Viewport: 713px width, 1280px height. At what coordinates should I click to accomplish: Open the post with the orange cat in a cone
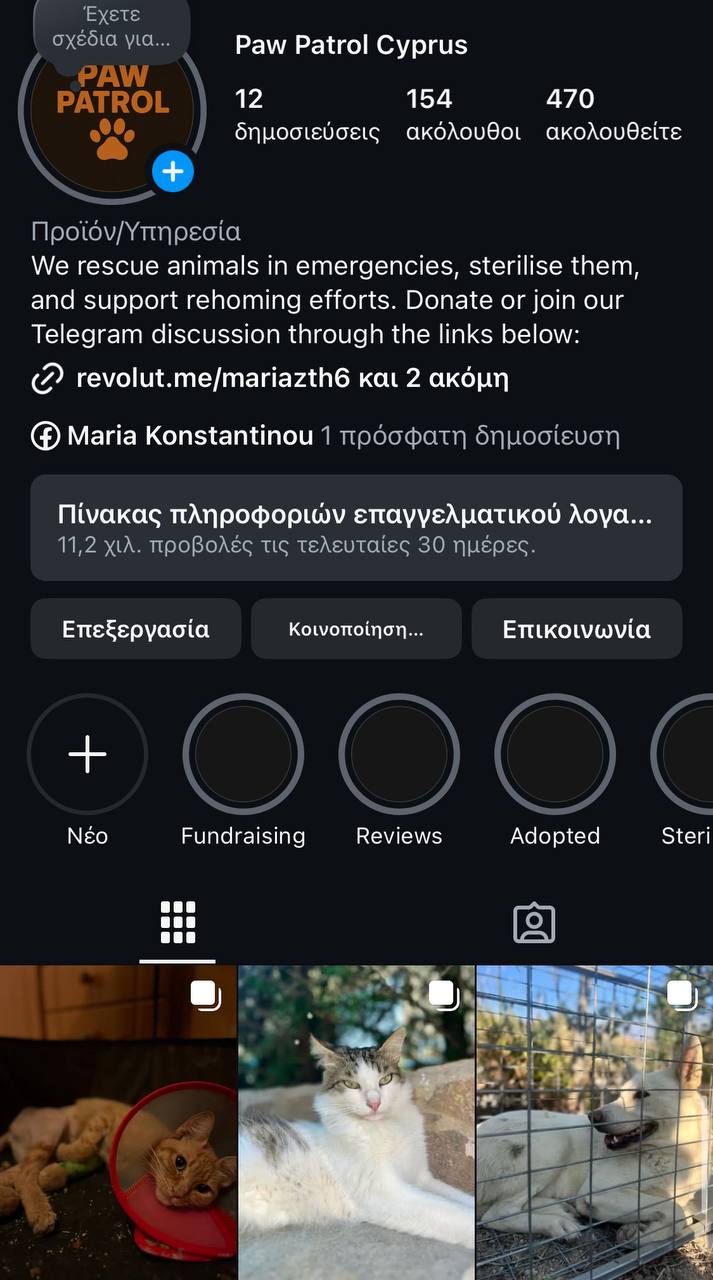[118, 1122]
